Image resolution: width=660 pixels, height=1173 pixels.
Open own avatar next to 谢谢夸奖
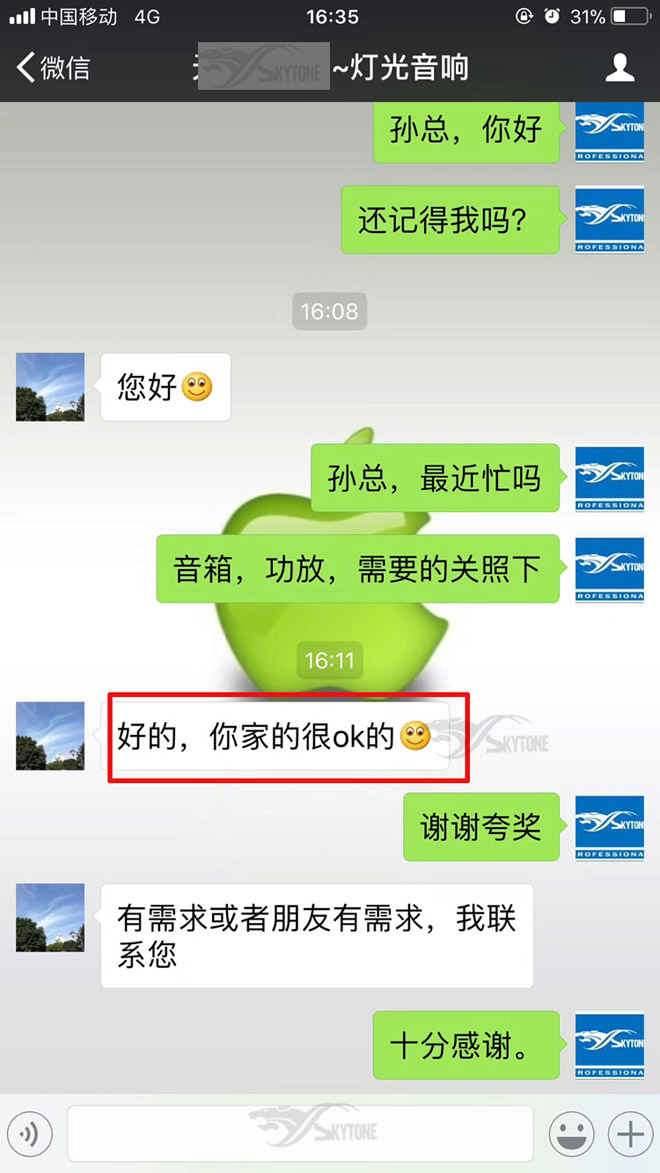click(x=608, y=827)
